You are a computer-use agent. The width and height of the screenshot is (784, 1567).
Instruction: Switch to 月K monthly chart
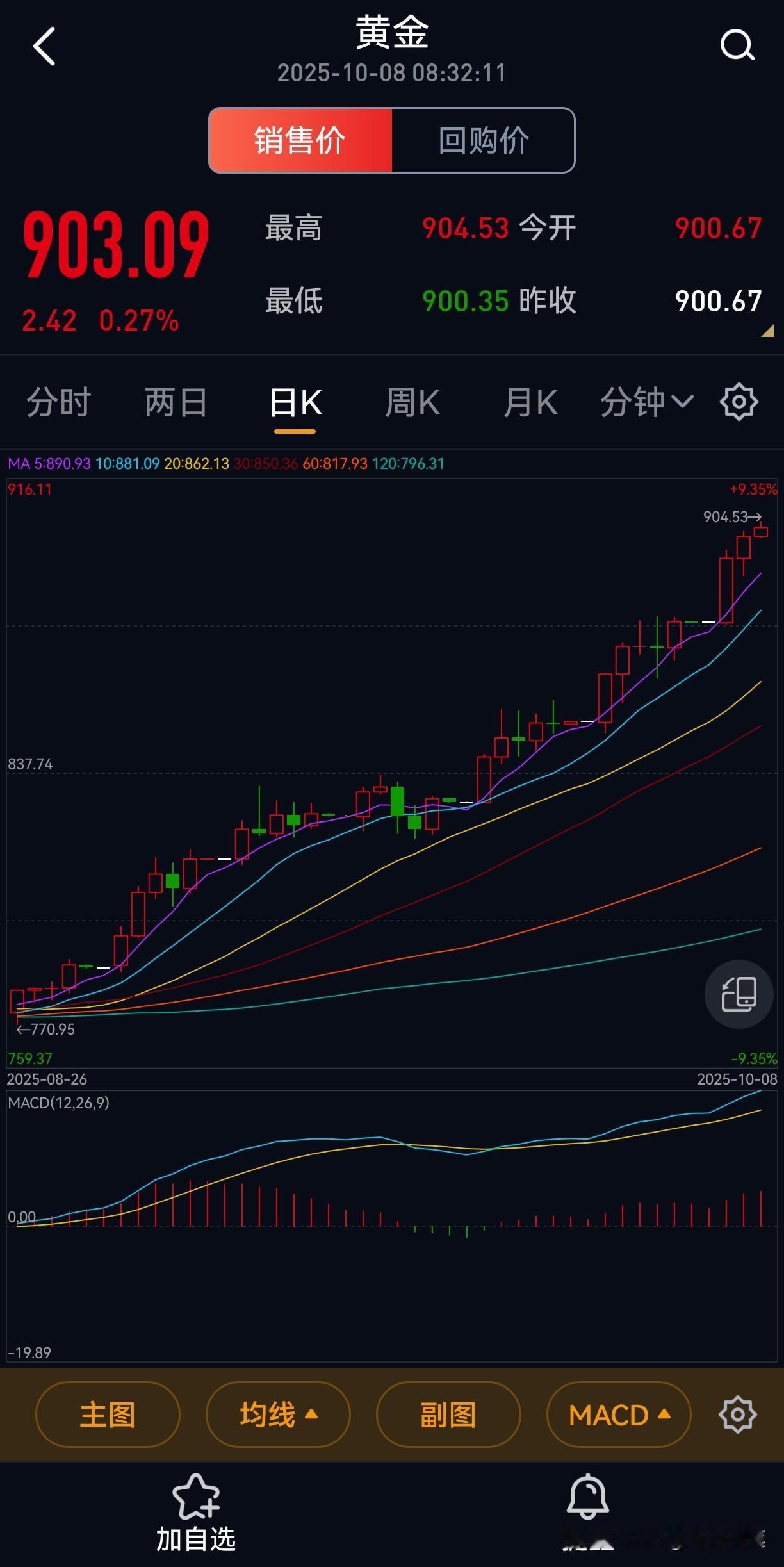(530, 403)
